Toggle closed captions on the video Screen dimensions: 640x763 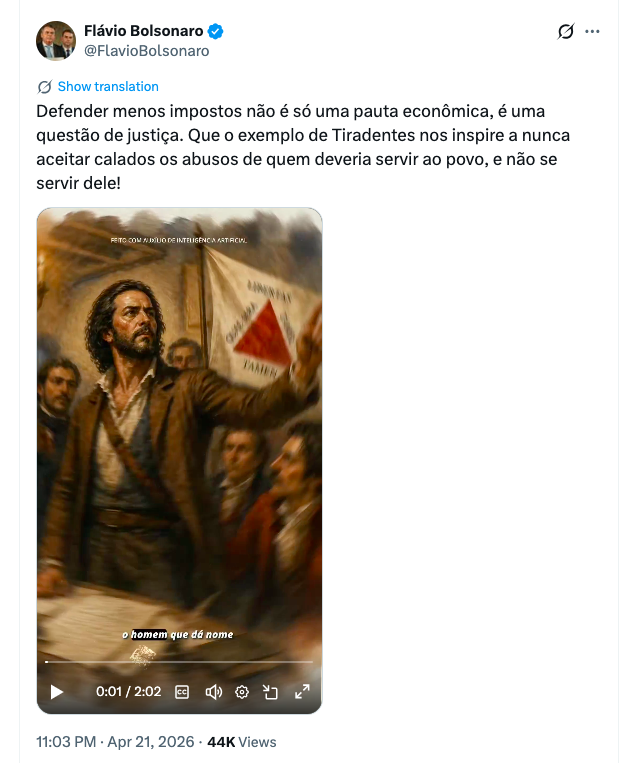click(x=183, y=691)
